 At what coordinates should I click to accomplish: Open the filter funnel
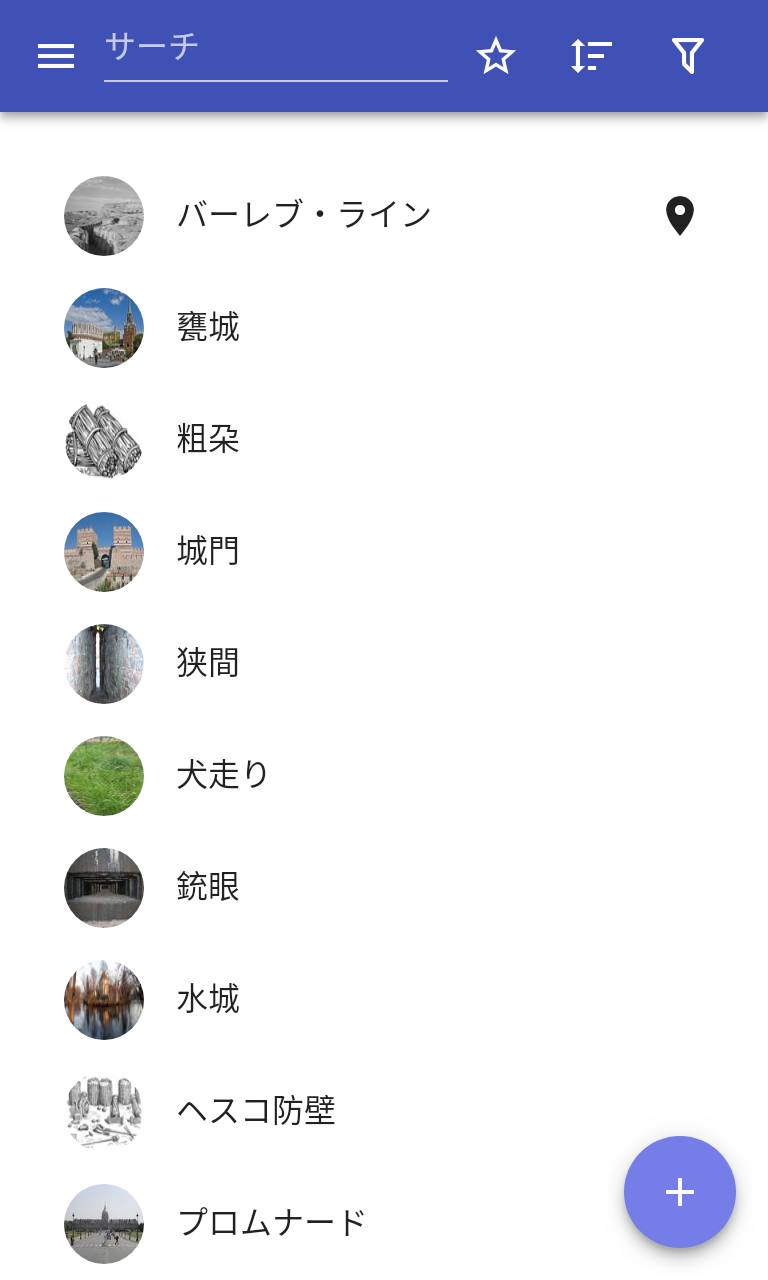coord(688,56)
